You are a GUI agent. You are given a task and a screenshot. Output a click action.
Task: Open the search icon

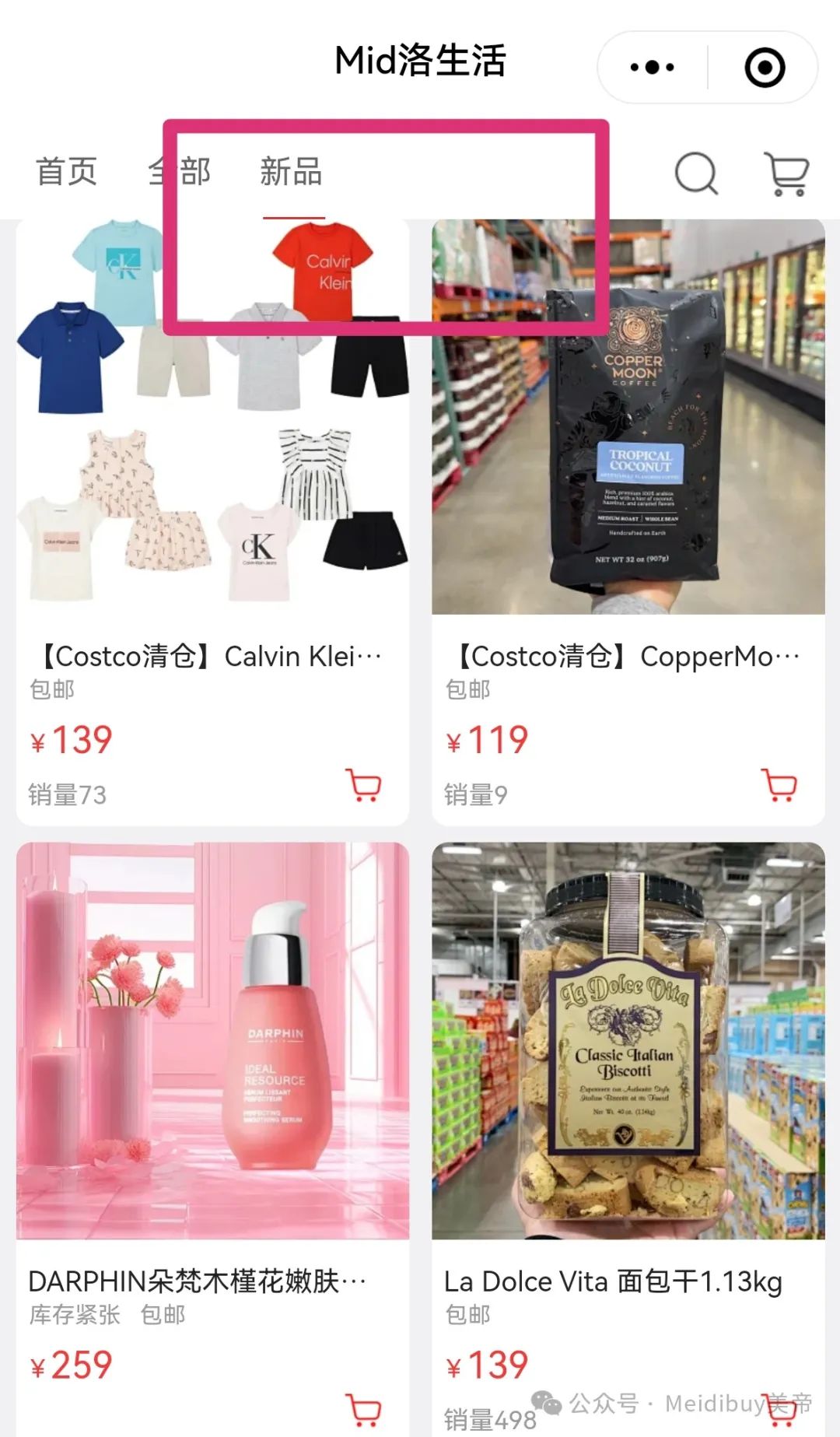696,173
